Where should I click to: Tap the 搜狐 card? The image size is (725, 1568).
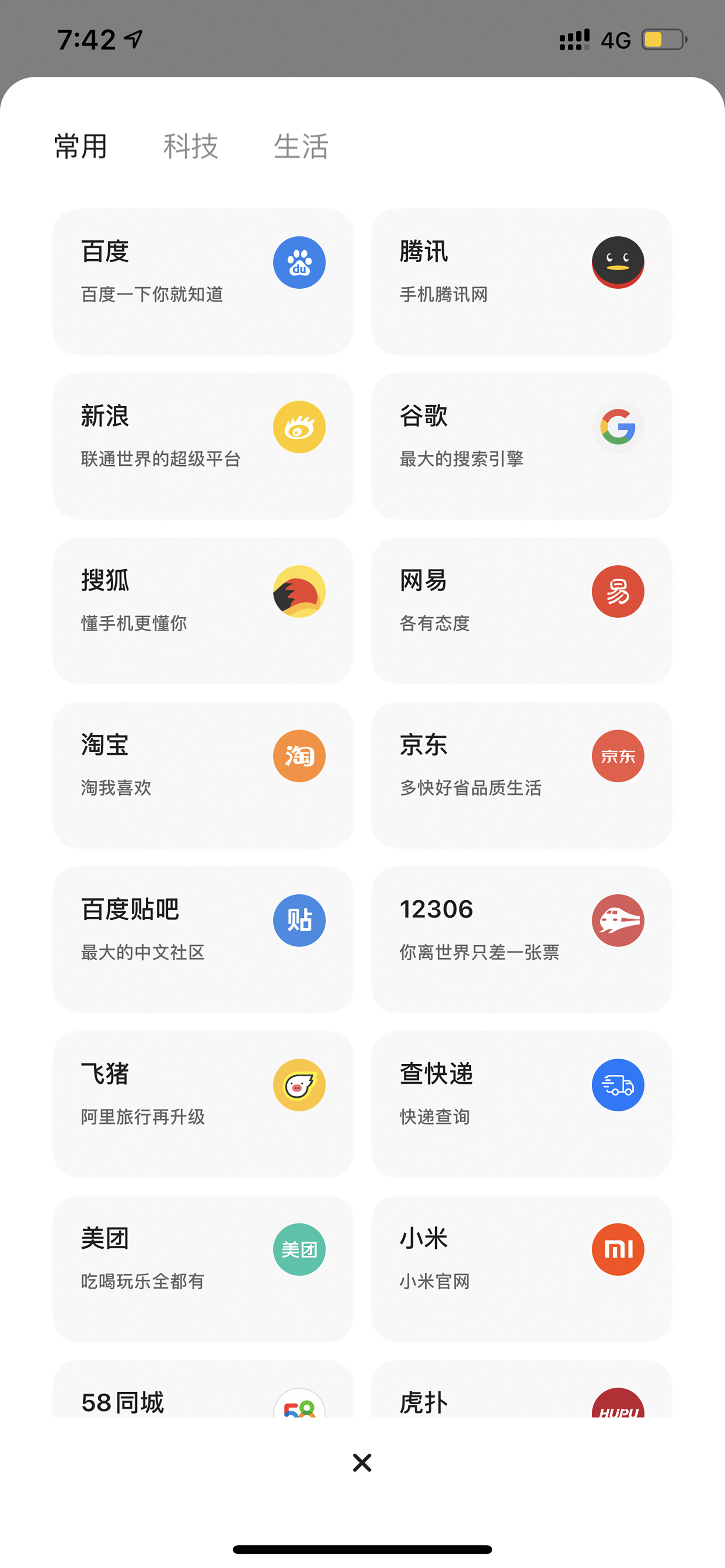[203, 611]
